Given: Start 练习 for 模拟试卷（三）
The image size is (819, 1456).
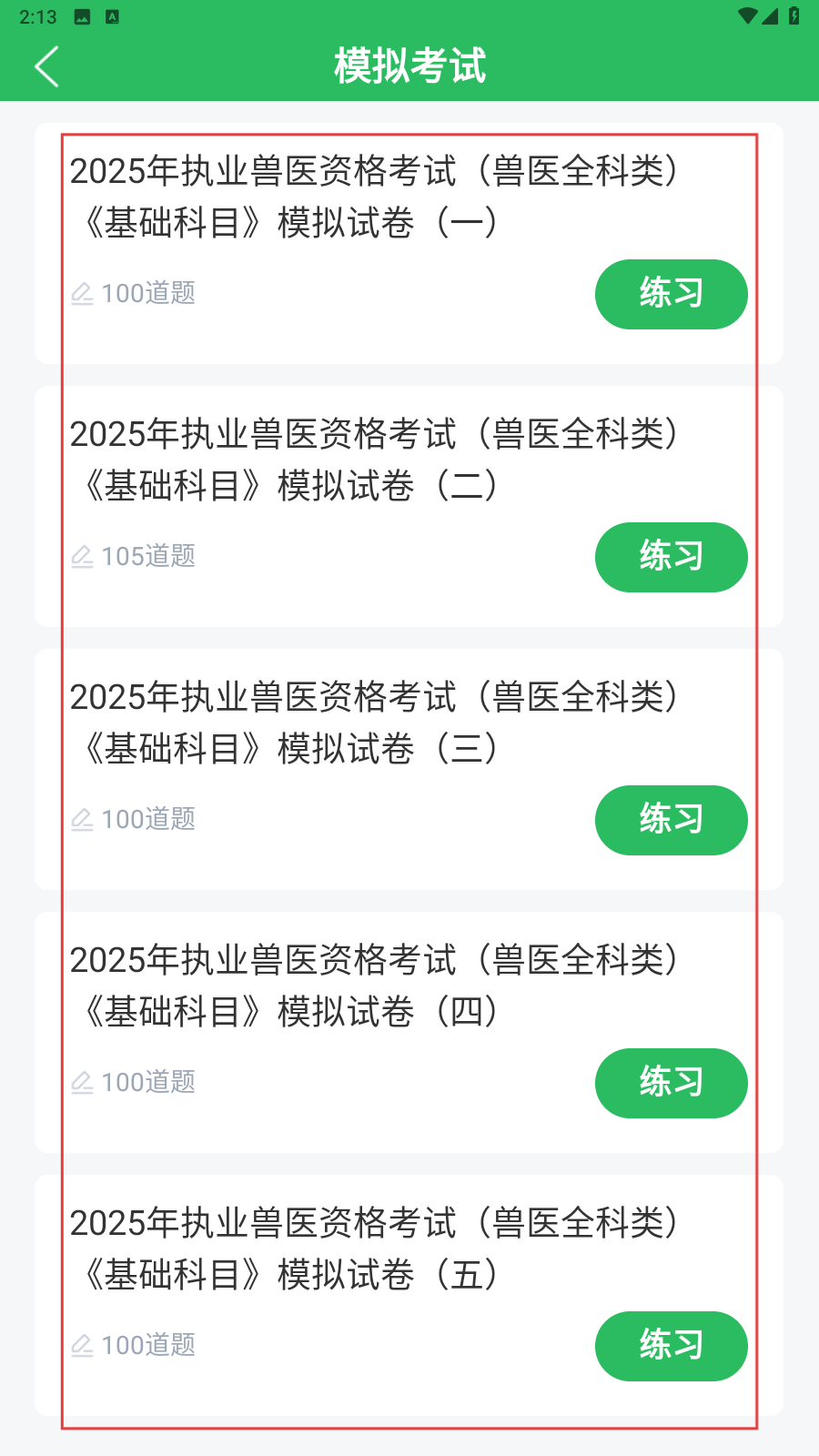Looking at the screenshot, I should [671, 820].
